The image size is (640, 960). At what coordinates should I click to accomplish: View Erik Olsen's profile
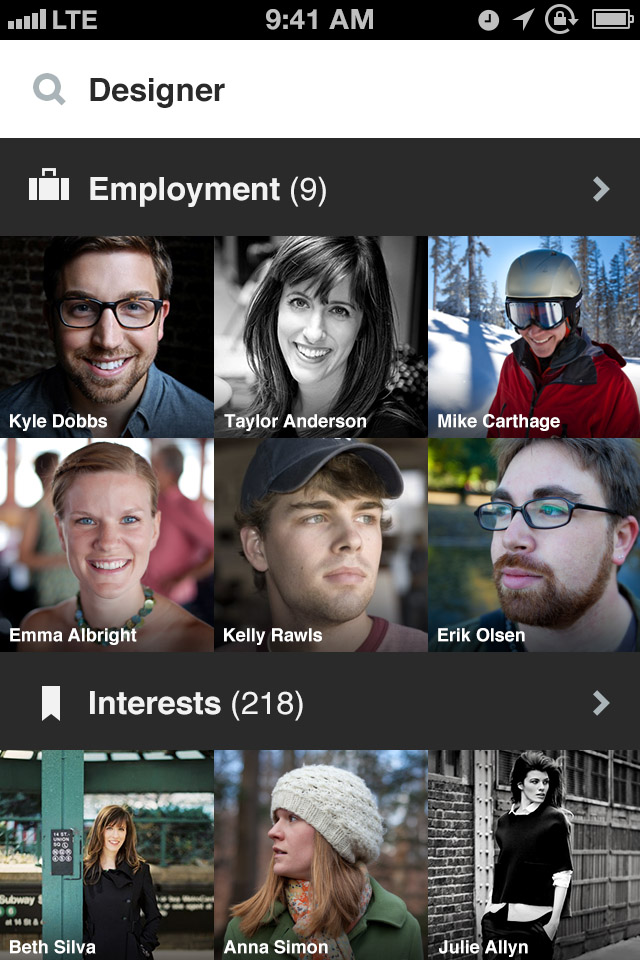coord(534,546)
